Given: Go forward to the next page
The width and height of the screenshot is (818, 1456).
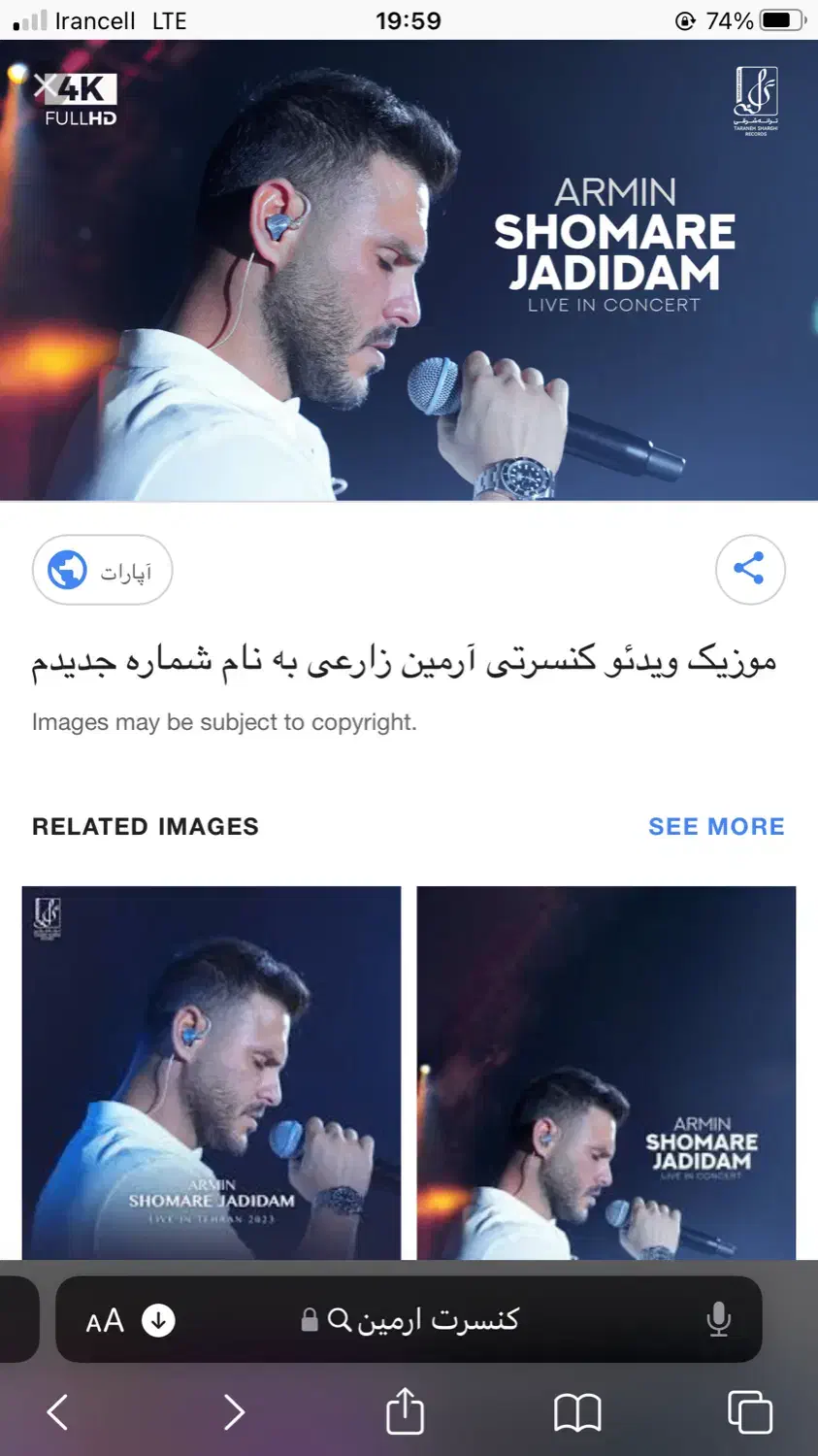Looking at the screenshot, I should pos(233,1411).
